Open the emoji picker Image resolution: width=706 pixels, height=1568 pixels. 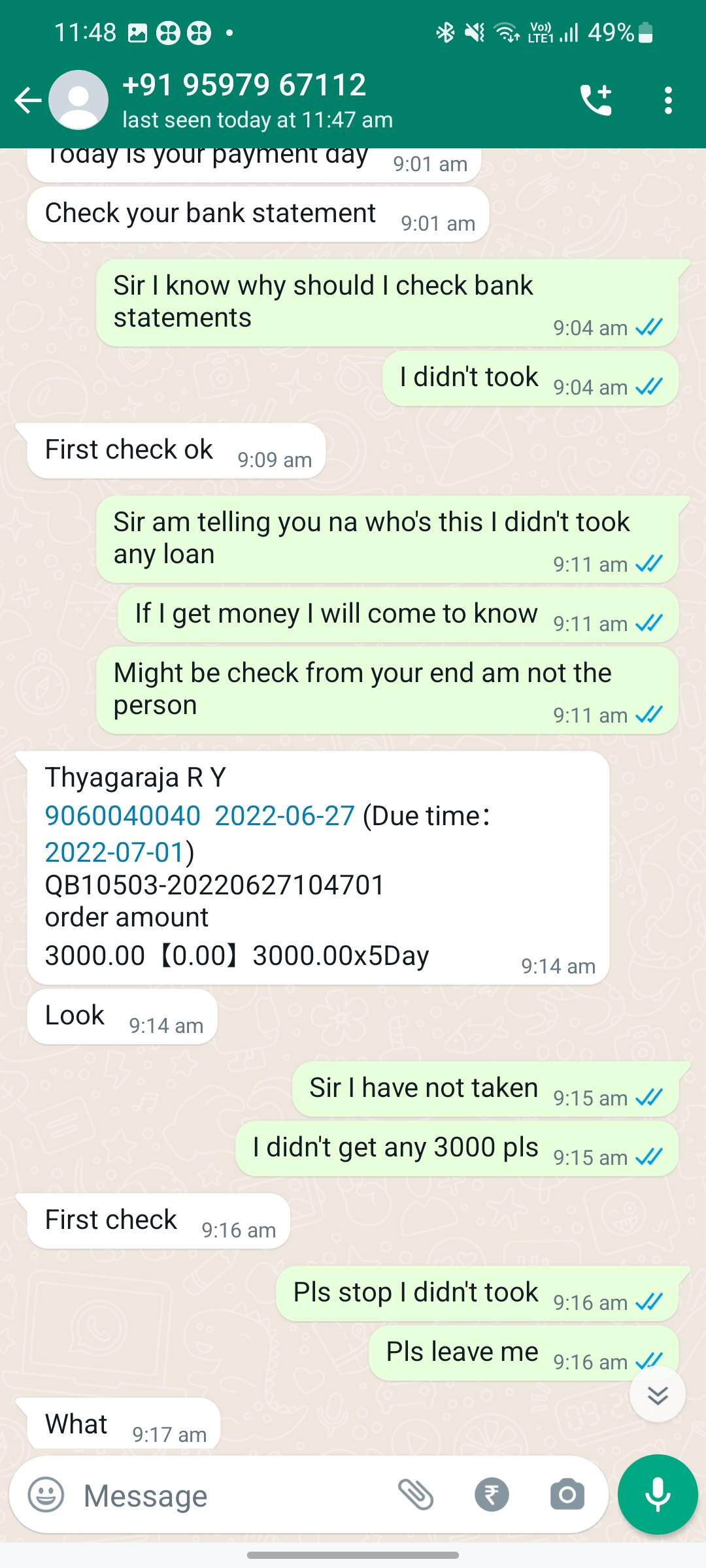[46, 1495]
